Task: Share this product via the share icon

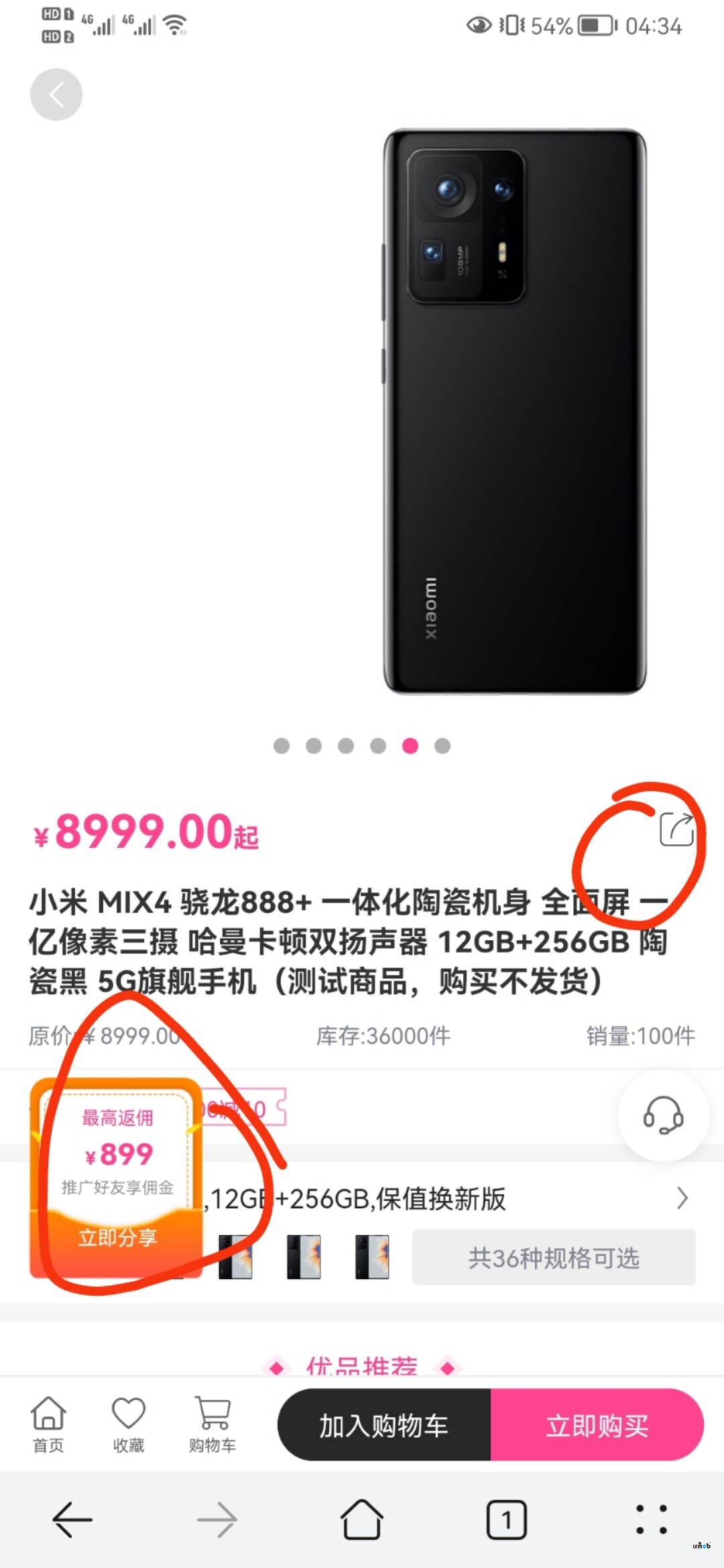Action: point(676,830)
